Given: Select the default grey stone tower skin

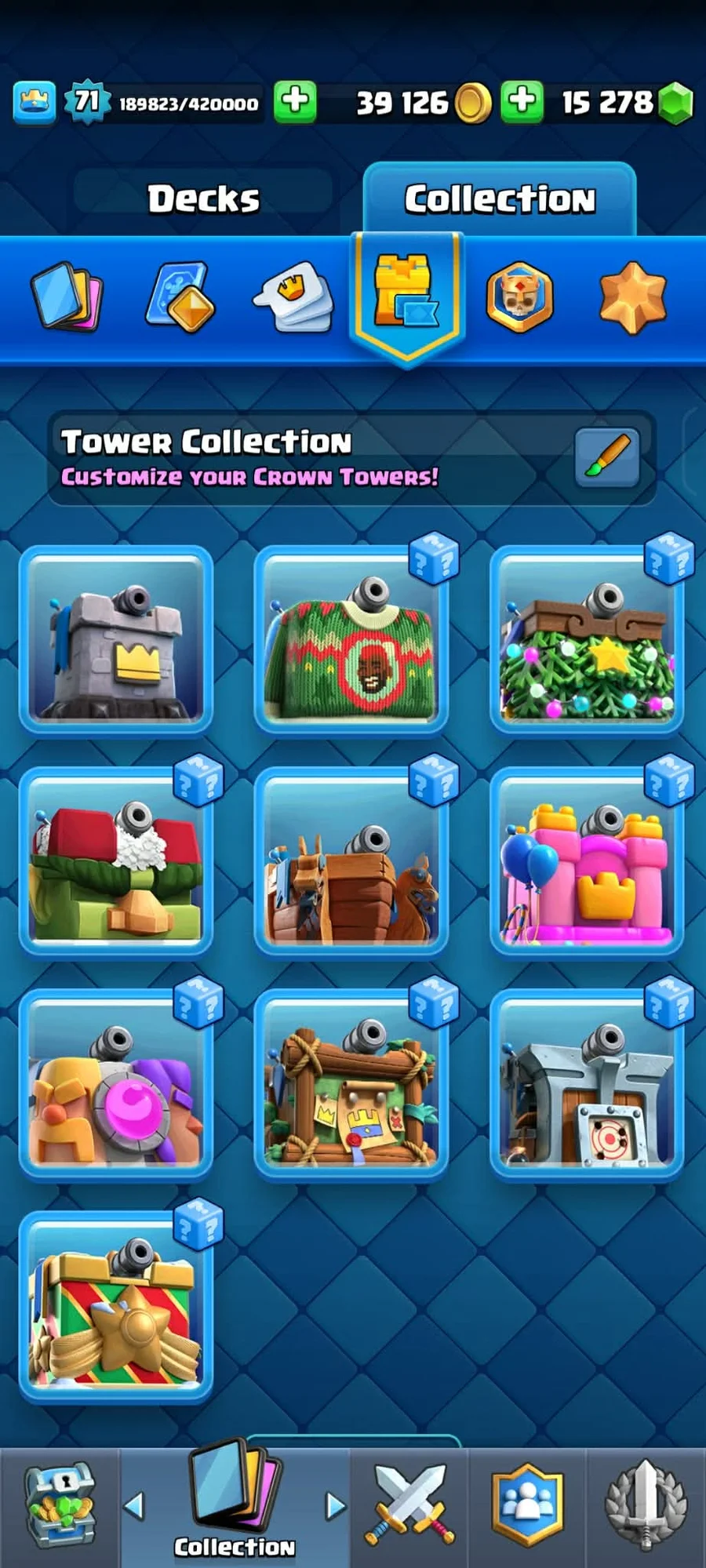Looking at the screenshot, I should coord(116,639).
